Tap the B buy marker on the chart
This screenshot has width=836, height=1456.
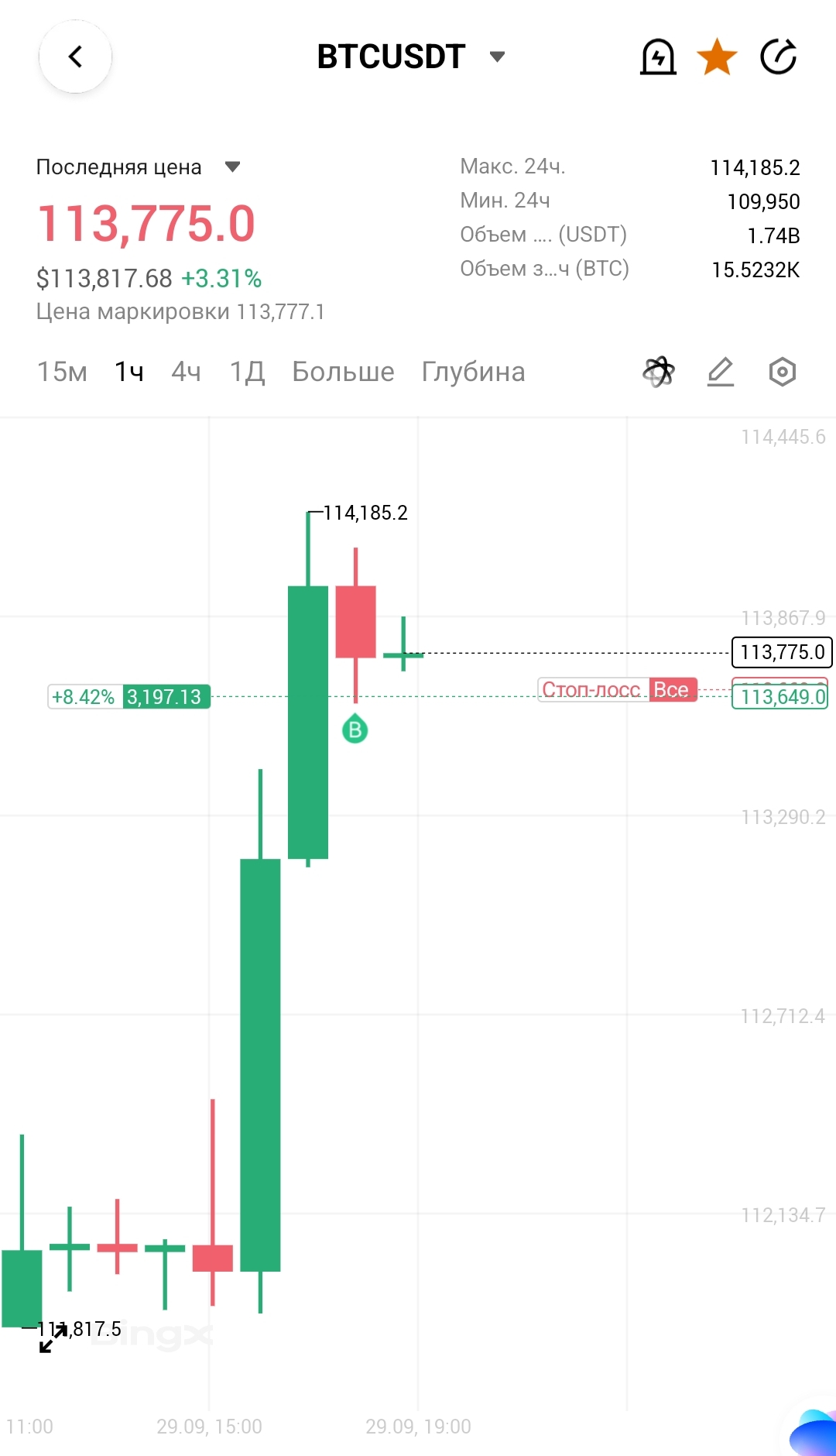point(355,730)
